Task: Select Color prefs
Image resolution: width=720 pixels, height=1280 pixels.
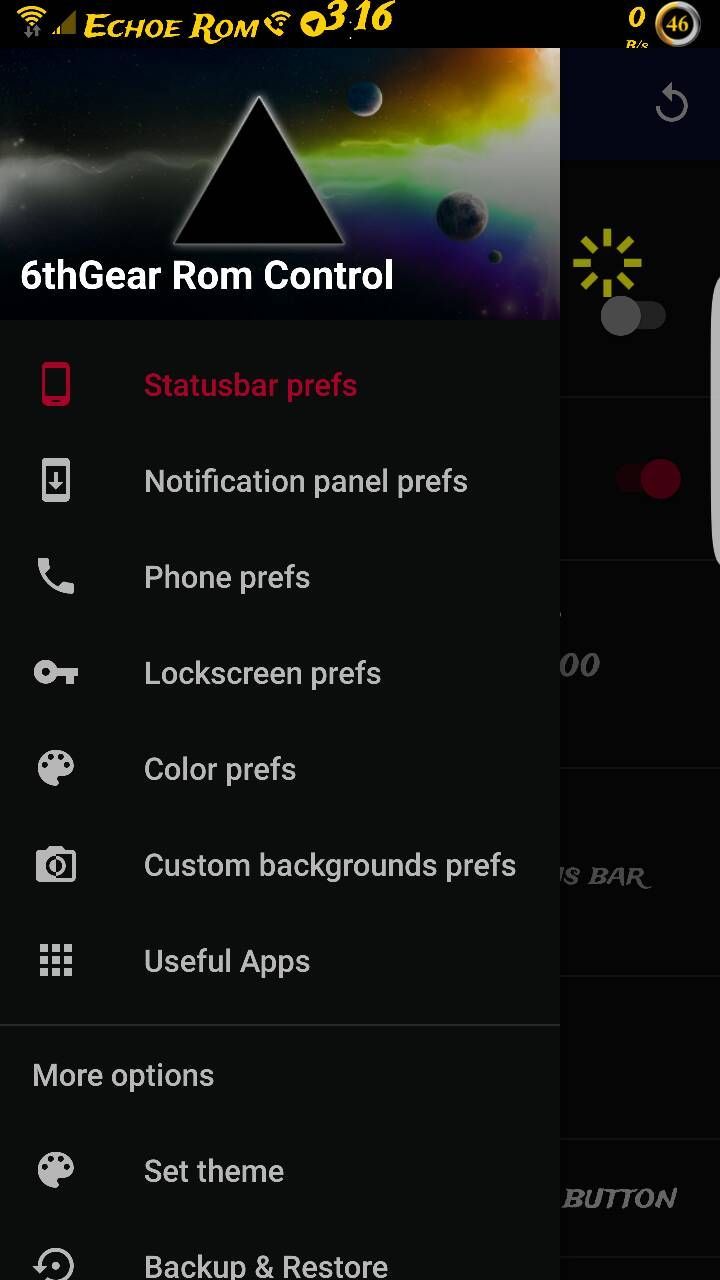Action: (220, 769)
